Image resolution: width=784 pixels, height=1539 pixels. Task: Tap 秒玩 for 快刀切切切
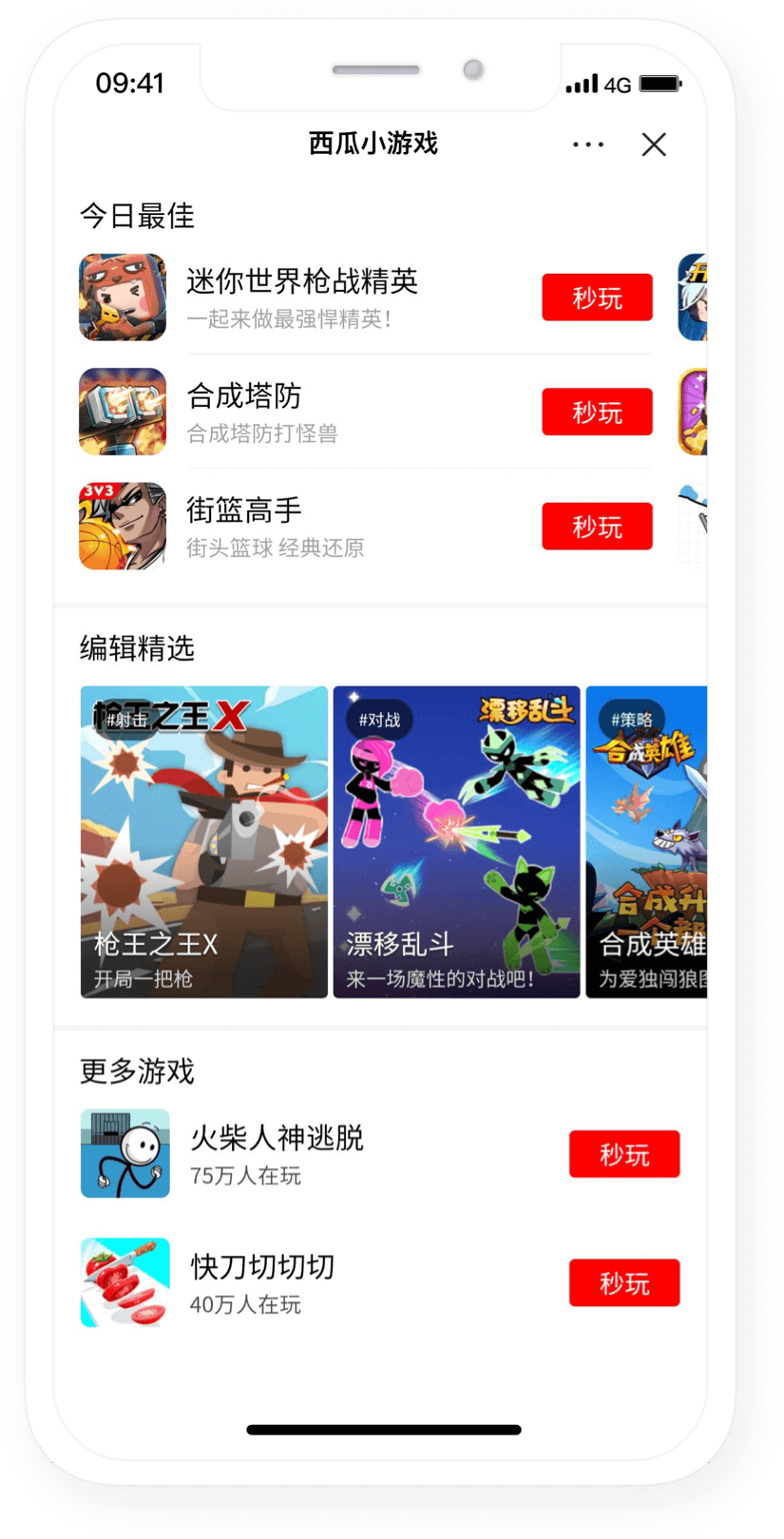624,1283
